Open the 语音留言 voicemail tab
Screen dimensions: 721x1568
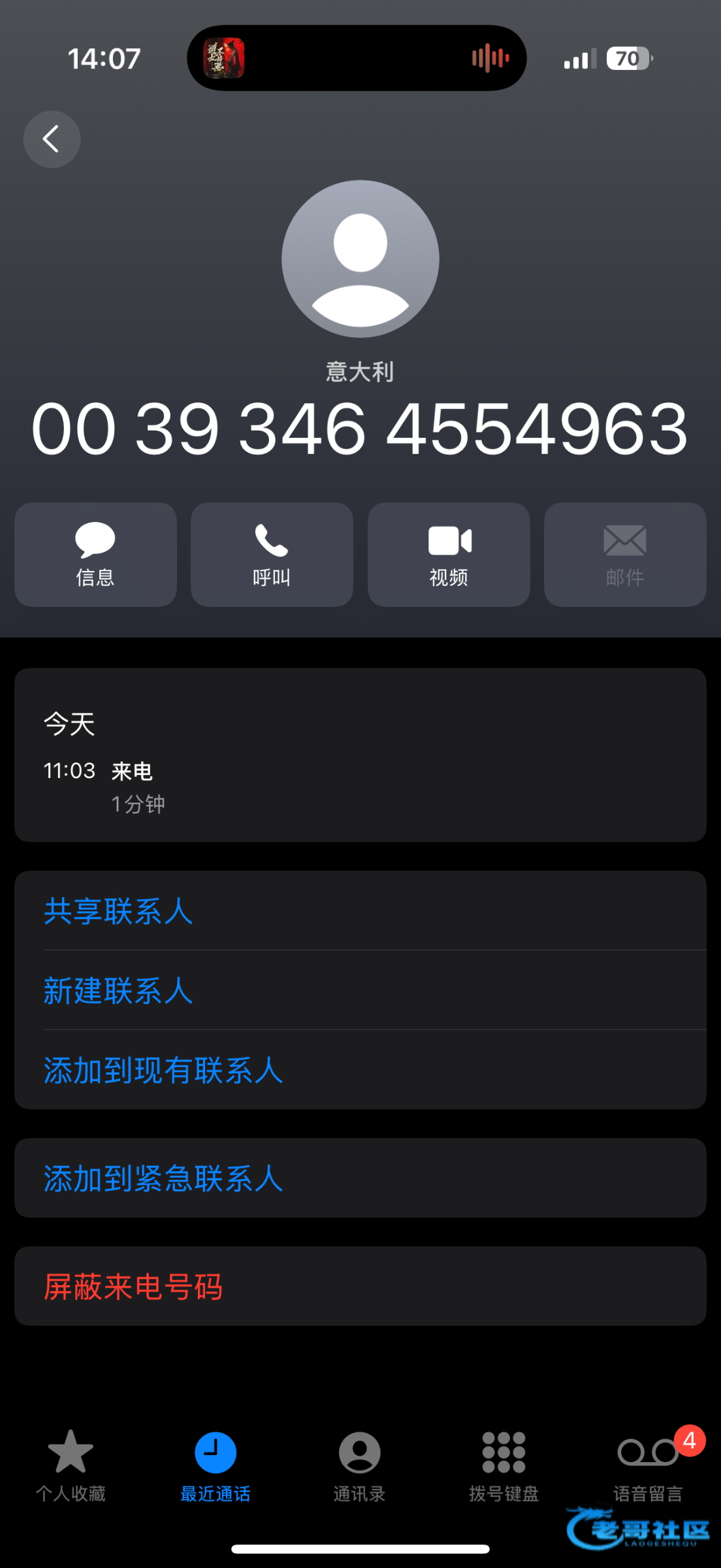(x=648, y=1465)
